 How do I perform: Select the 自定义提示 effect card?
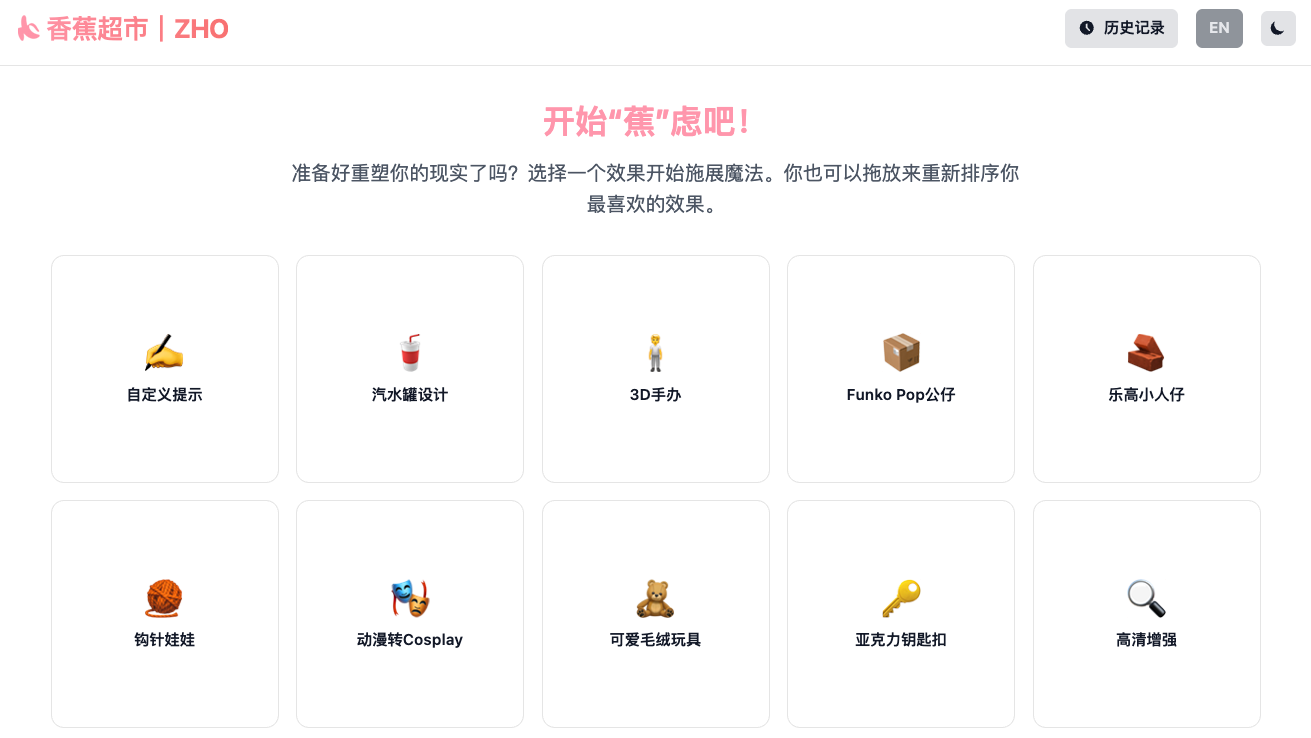pos(165,369)
